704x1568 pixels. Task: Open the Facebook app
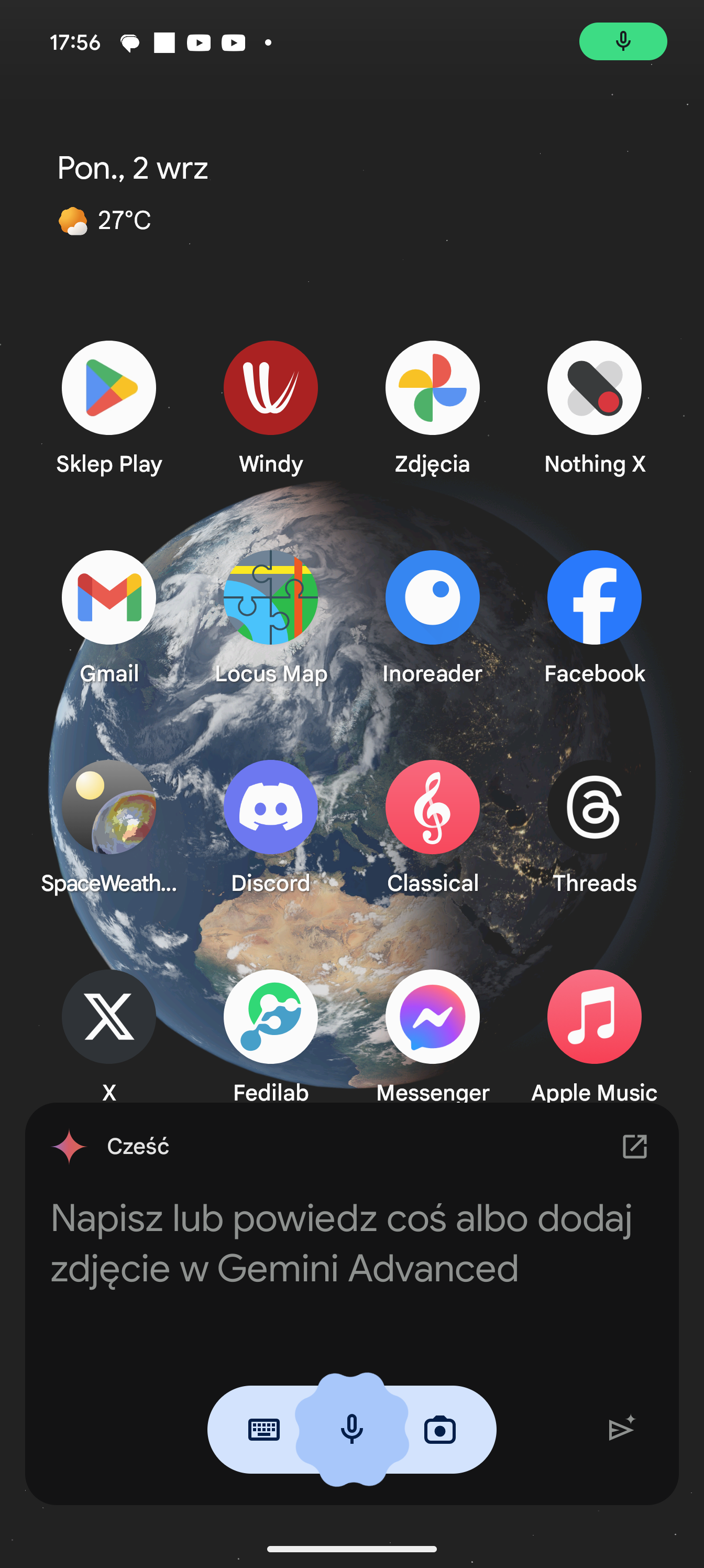click(x=595, y=597)
